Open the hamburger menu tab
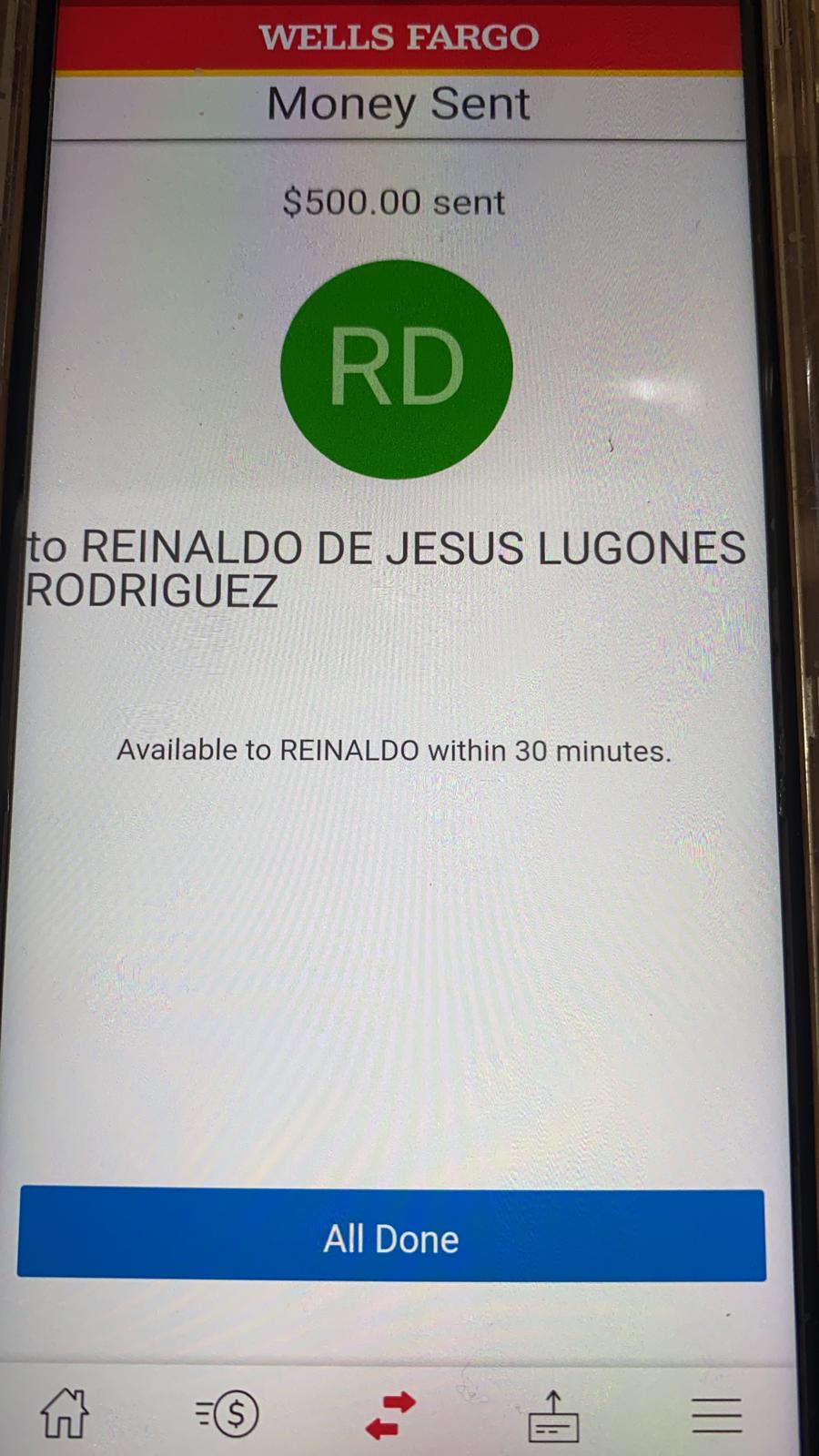This screenshot has width=819, height=1456. pos(717,1416)
